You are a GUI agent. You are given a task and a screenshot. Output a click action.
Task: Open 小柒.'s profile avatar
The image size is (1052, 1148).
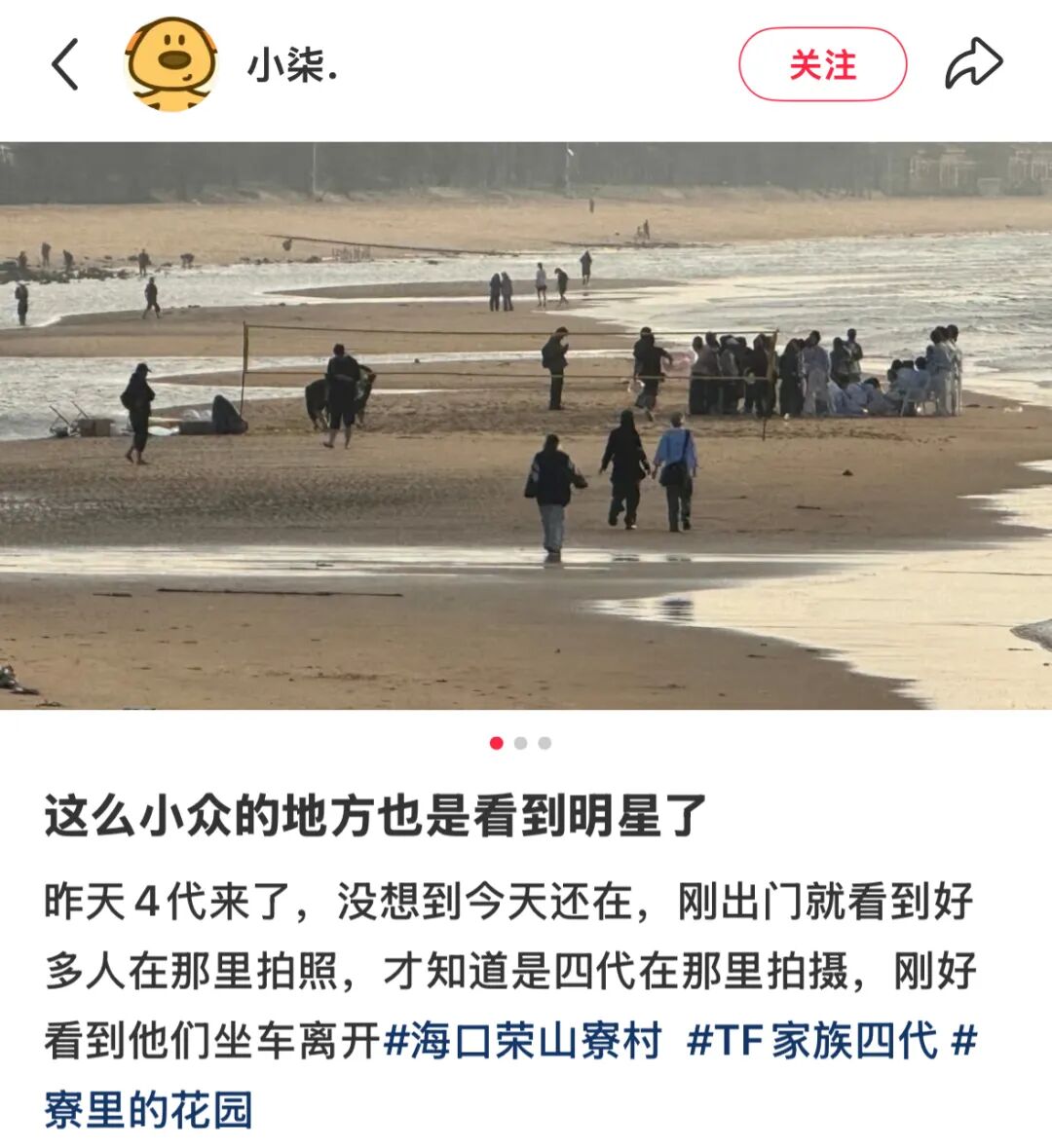[170, 64]
